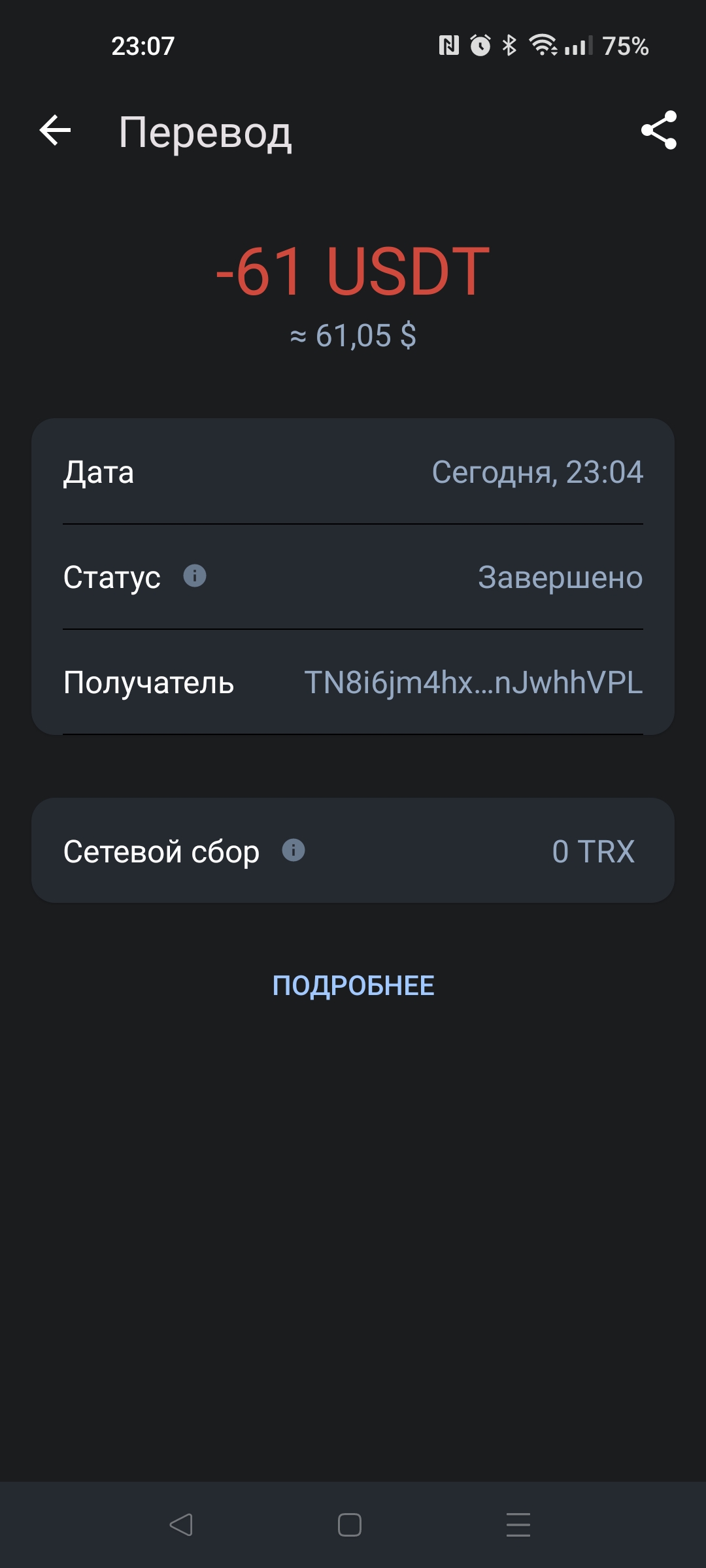
Task: Show info about Статус
Action: (195, 576)
